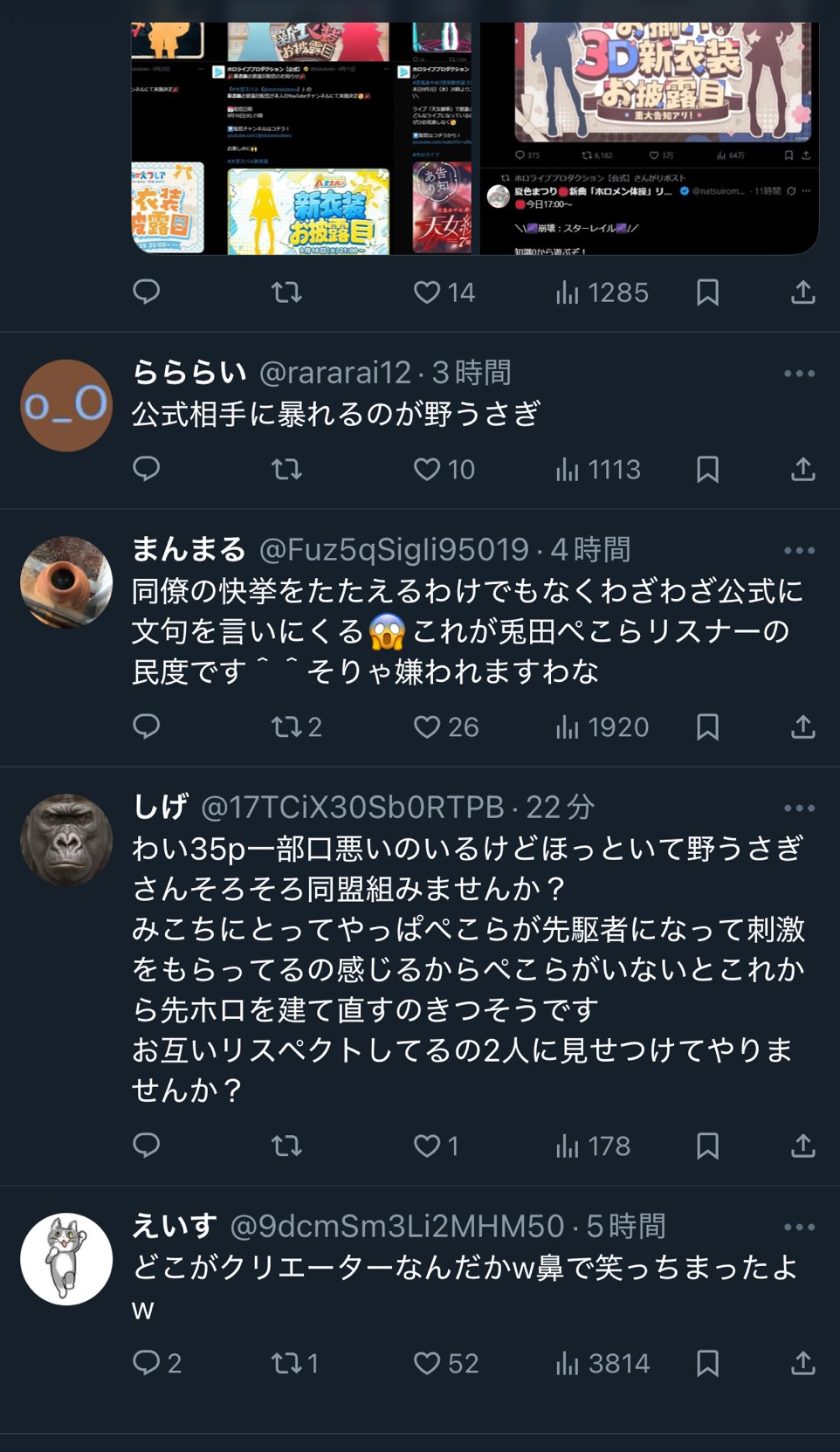Open overflow menu on らららい's reply
840x1452 pixels.
pyautogui.click(x=799, y=373)
